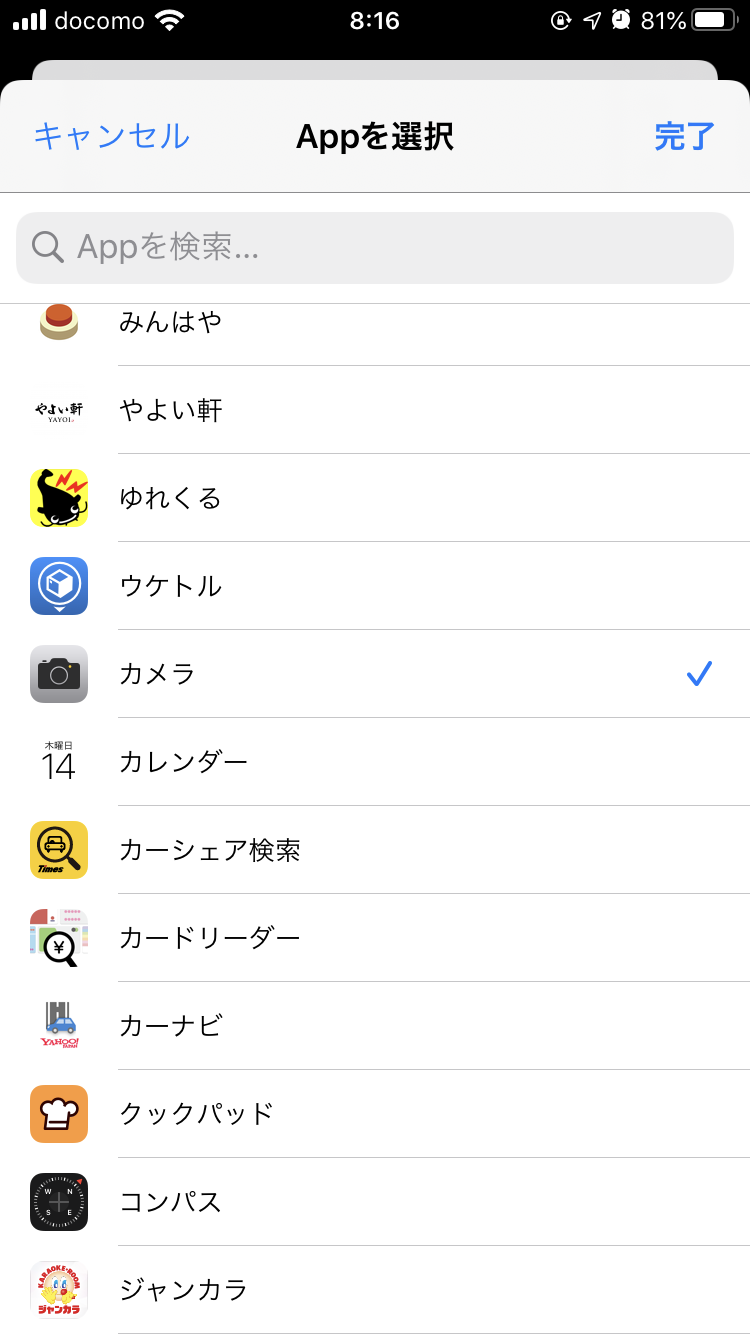Pick the カードリーダー app
Screen dimensions: 750x1334
coord(375,938)
